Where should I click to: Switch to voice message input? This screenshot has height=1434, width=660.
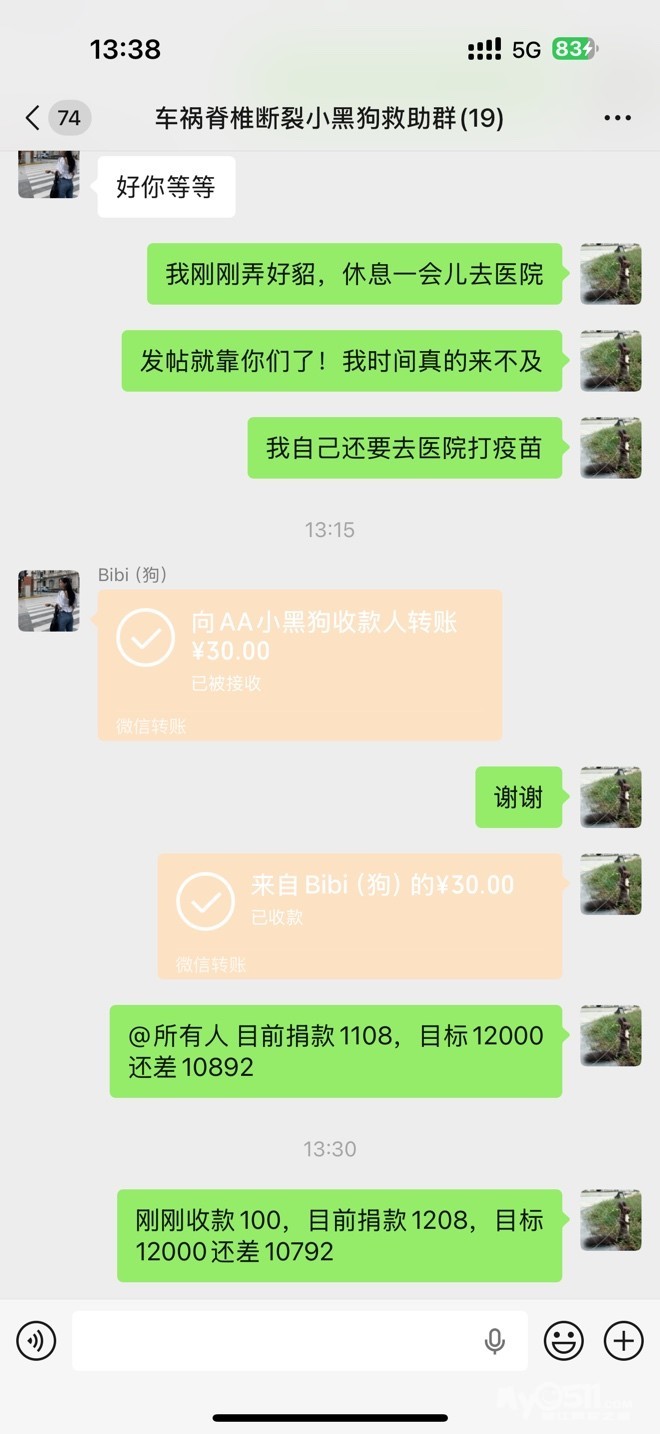(36, 1340)
